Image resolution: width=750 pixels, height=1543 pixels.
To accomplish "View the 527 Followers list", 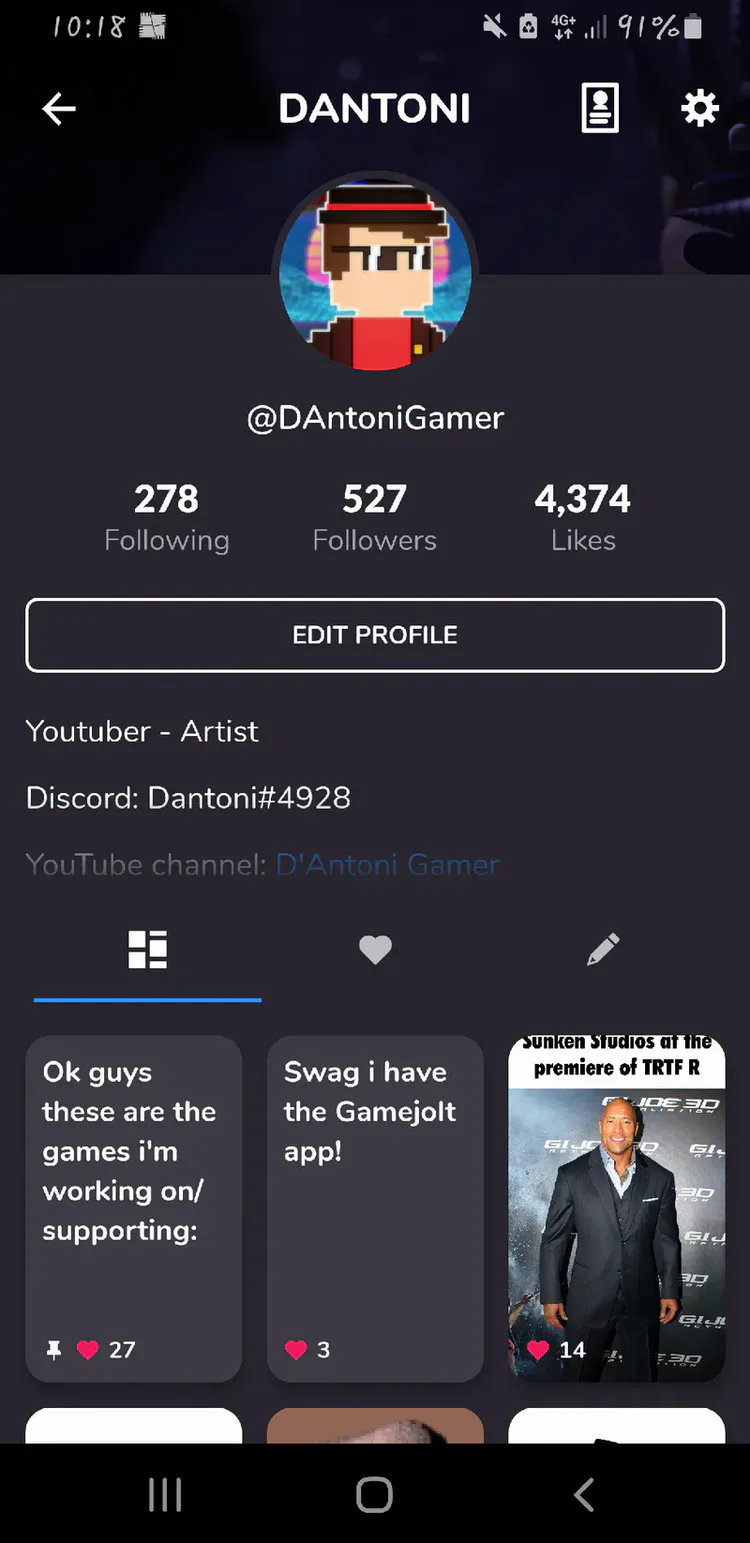I will pos(374,518).
